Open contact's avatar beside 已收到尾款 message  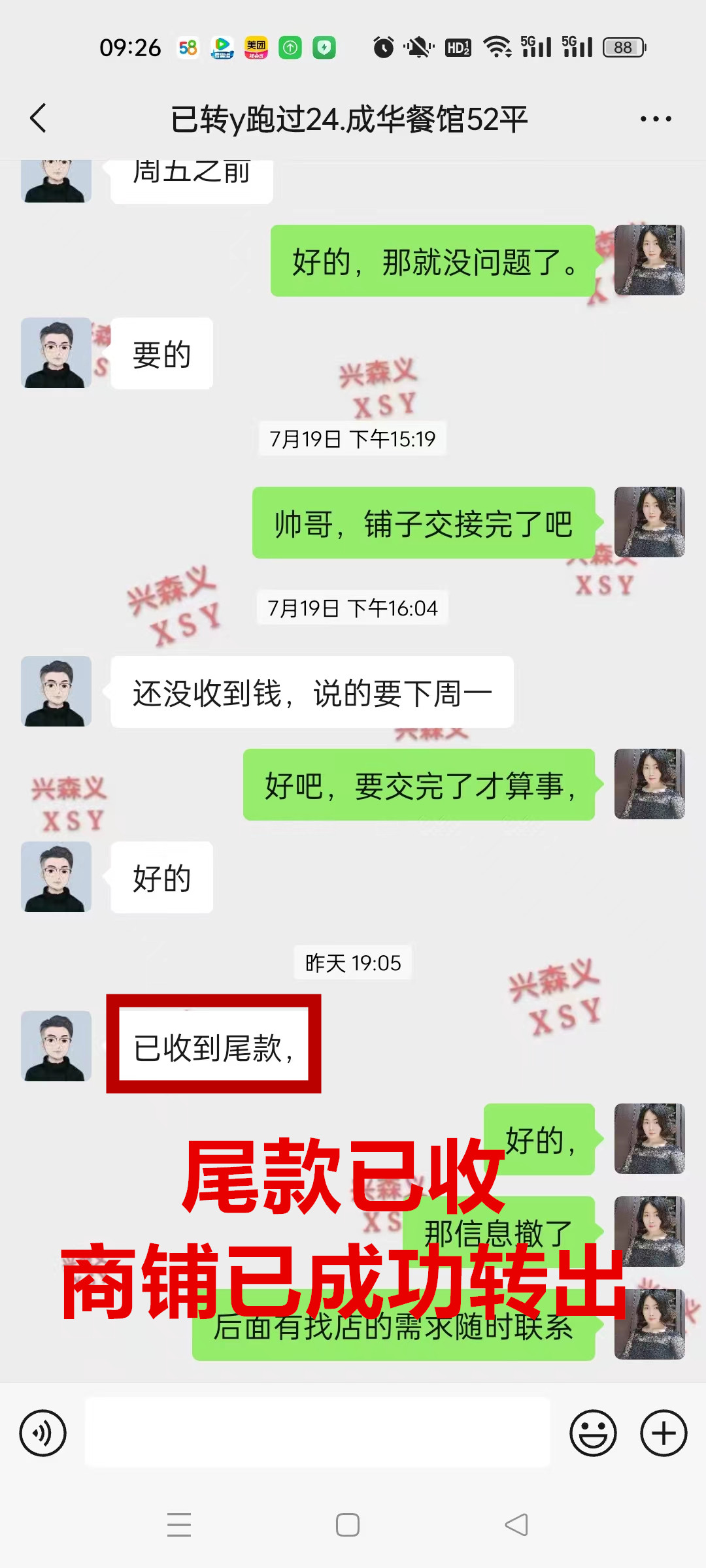(x=56, y=1046)
